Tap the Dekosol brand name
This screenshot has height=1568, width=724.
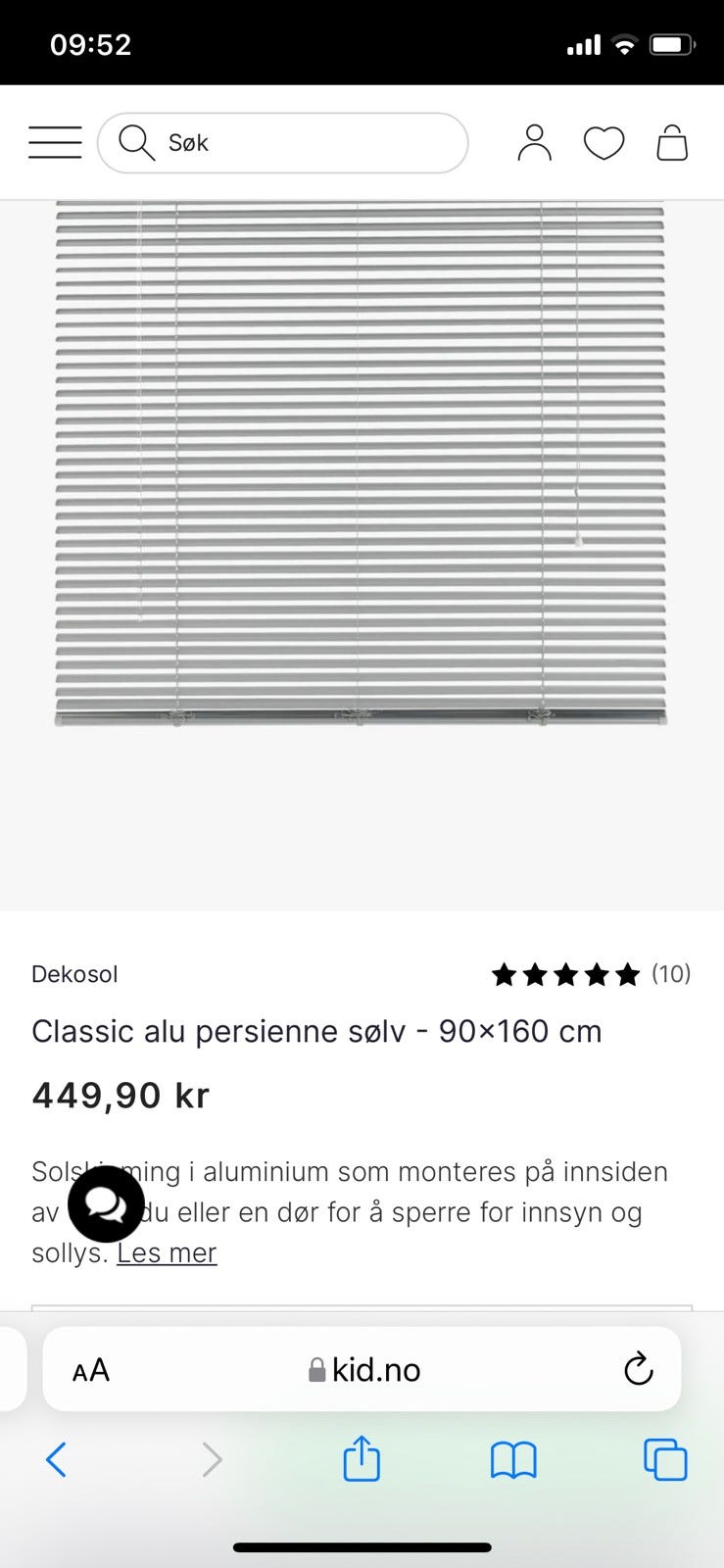click(x=73, y=974)
